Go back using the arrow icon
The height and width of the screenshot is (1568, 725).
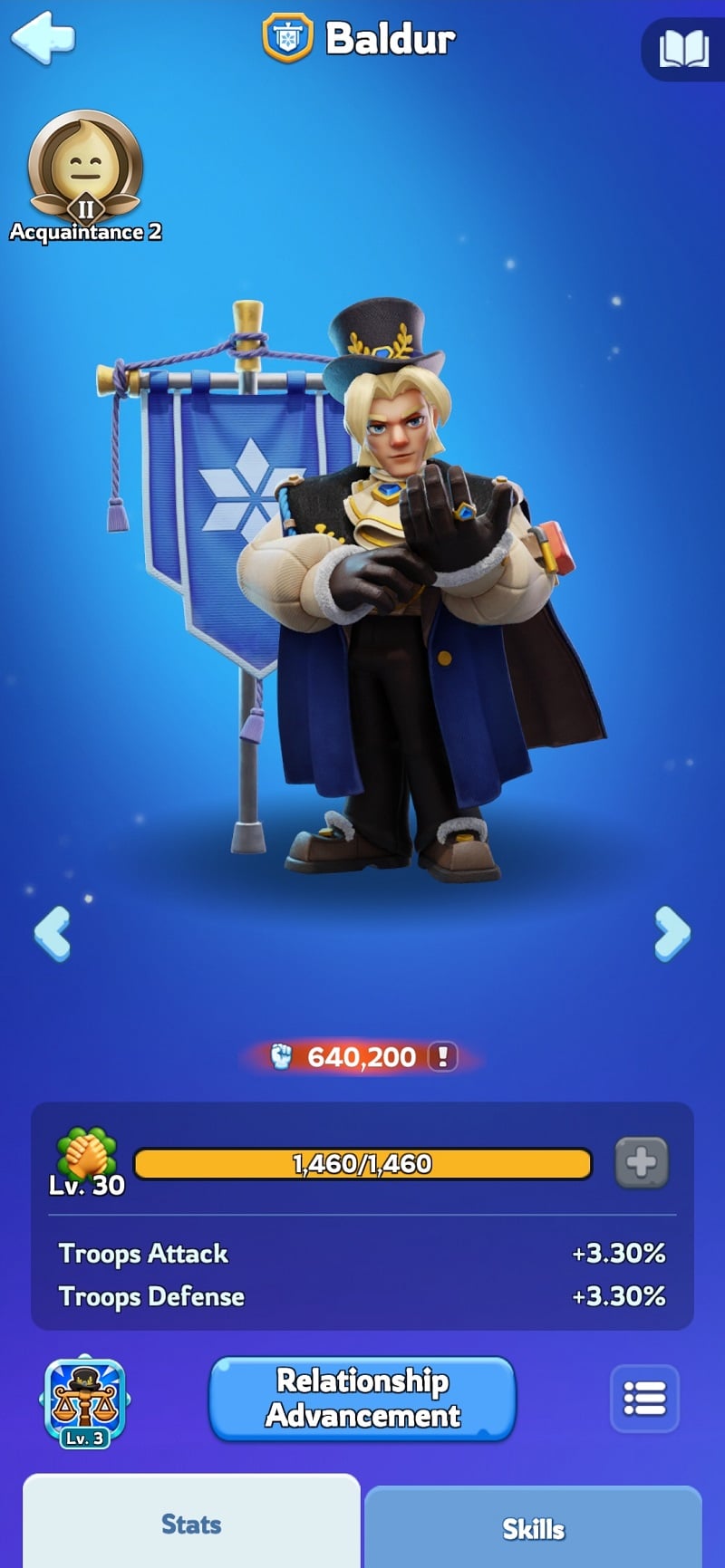43,38
